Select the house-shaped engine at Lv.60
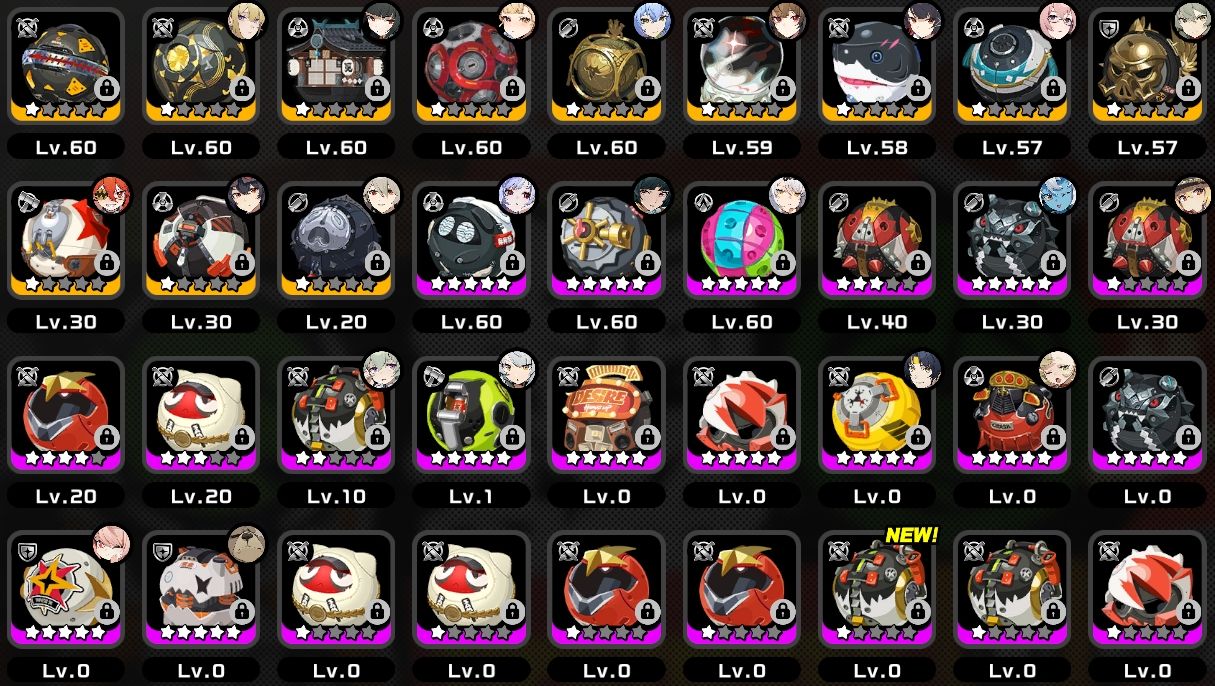The width and height of the screenshot is (1215, 686). [337, 66]
